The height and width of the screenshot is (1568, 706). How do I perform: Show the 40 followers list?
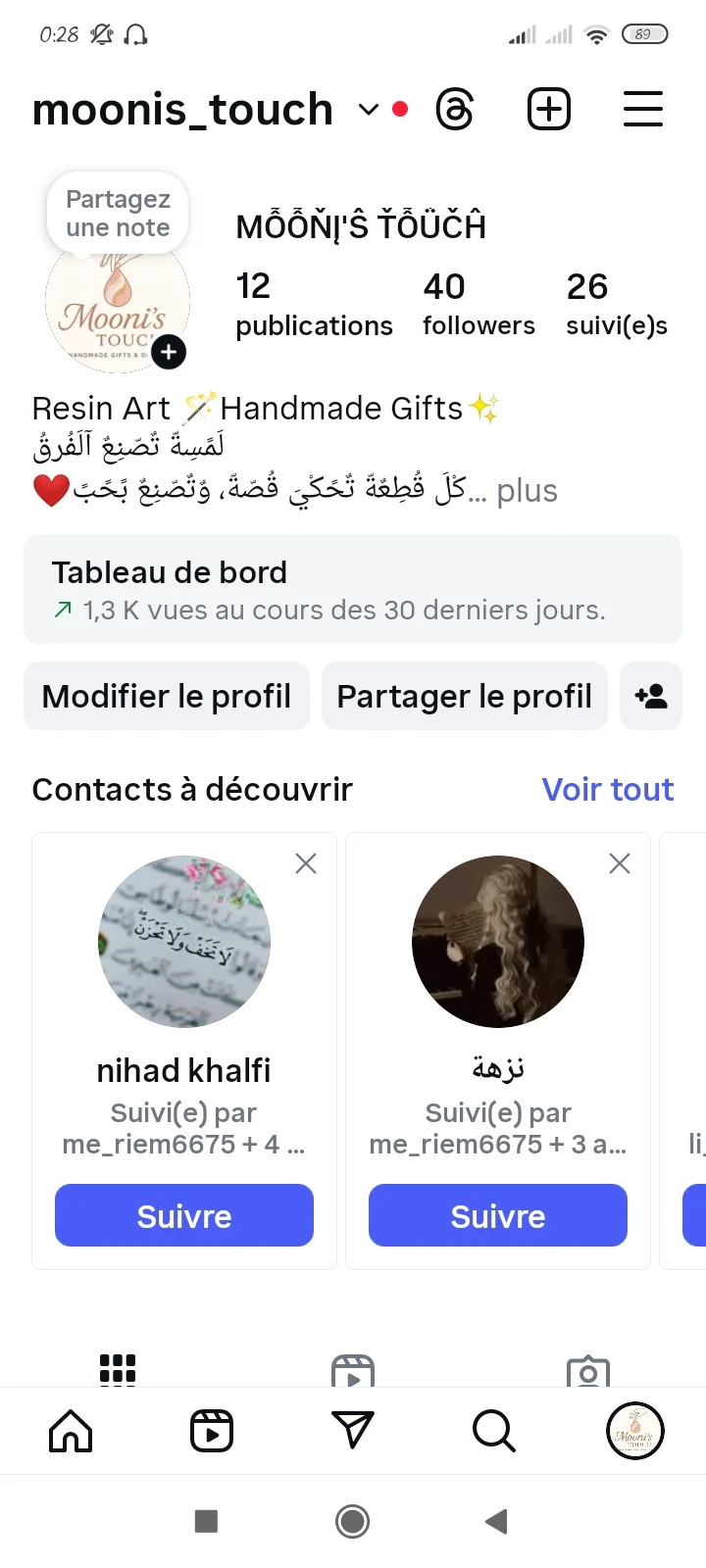coord(479,304)
